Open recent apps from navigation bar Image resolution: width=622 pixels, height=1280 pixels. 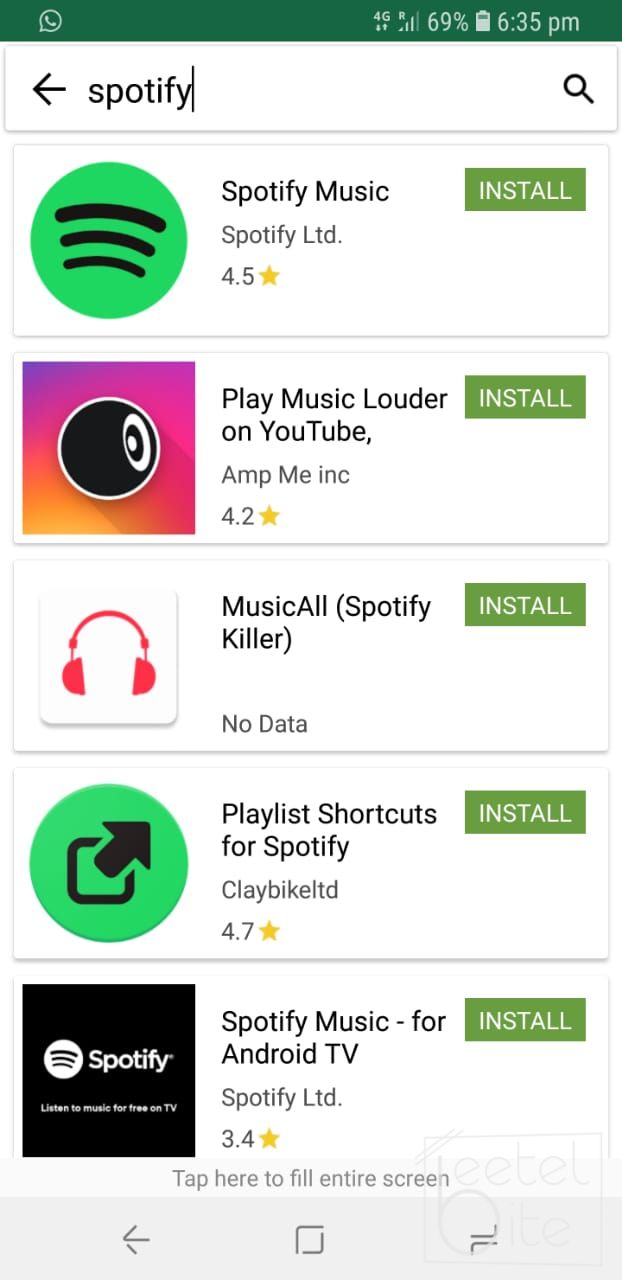coord(484,1241)
